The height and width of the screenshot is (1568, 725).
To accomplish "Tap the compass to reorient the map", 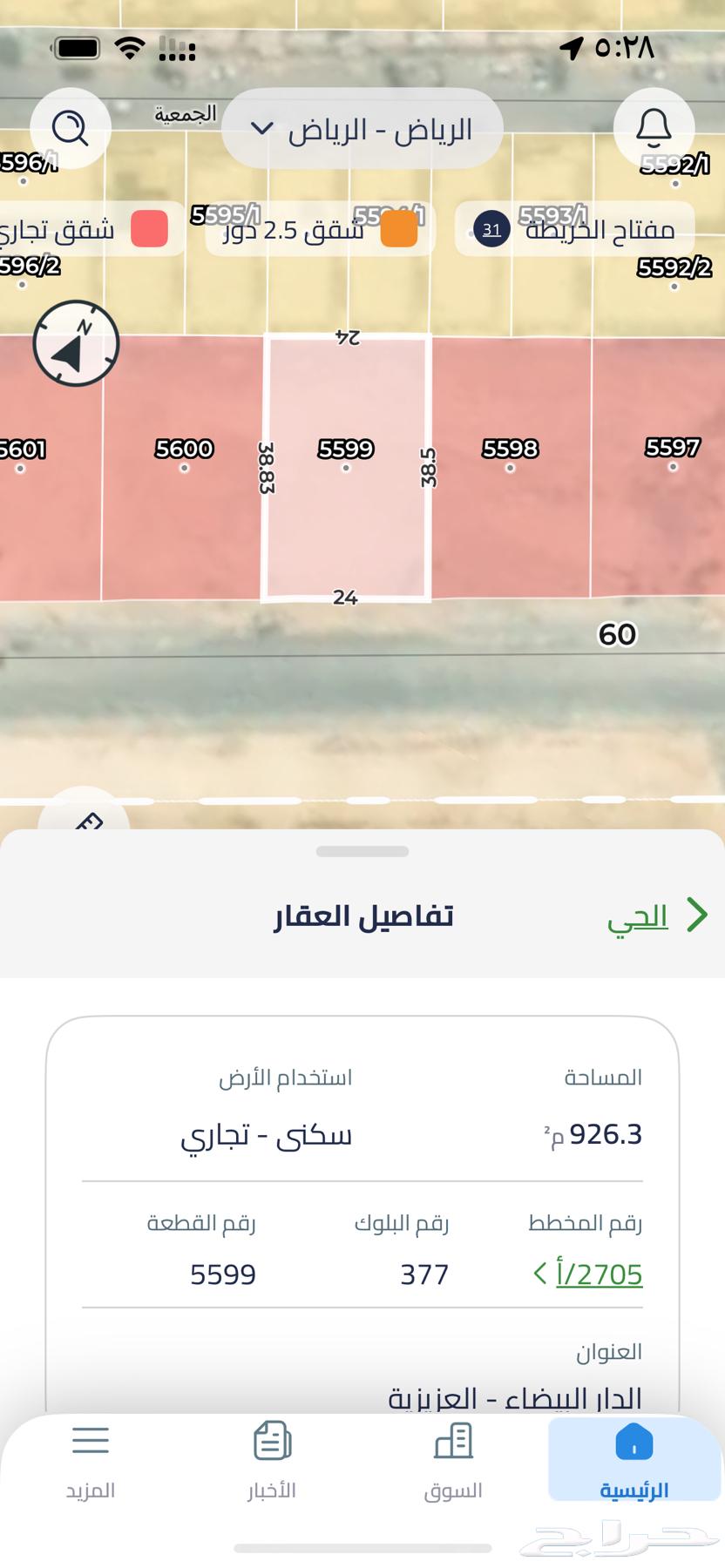I will coord(77,343).
